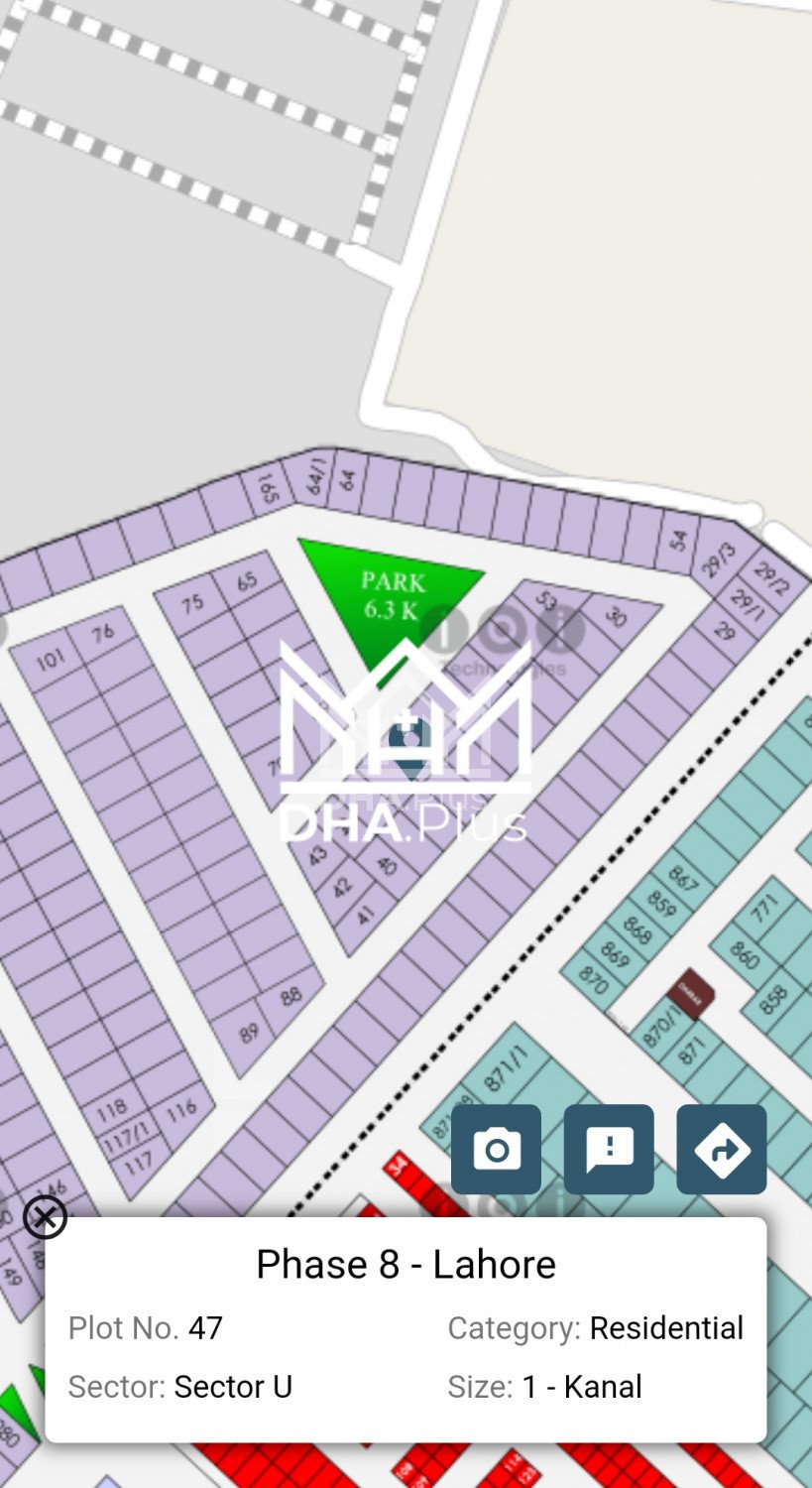This screenshot has height=1488, width=812.
Task: Tap the camera snapshot button
Action: pyautogui.click(x=496, y=1149)
